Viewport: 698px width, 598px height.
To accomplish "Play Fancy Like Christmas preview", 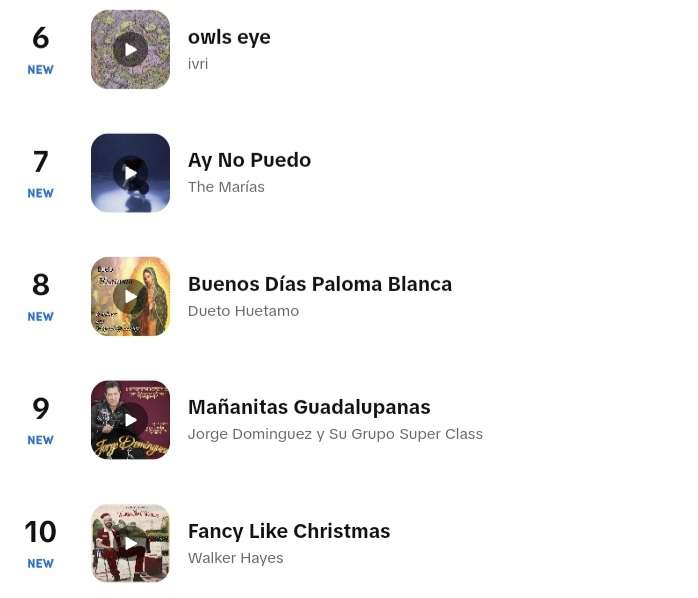I will (130, 544).
